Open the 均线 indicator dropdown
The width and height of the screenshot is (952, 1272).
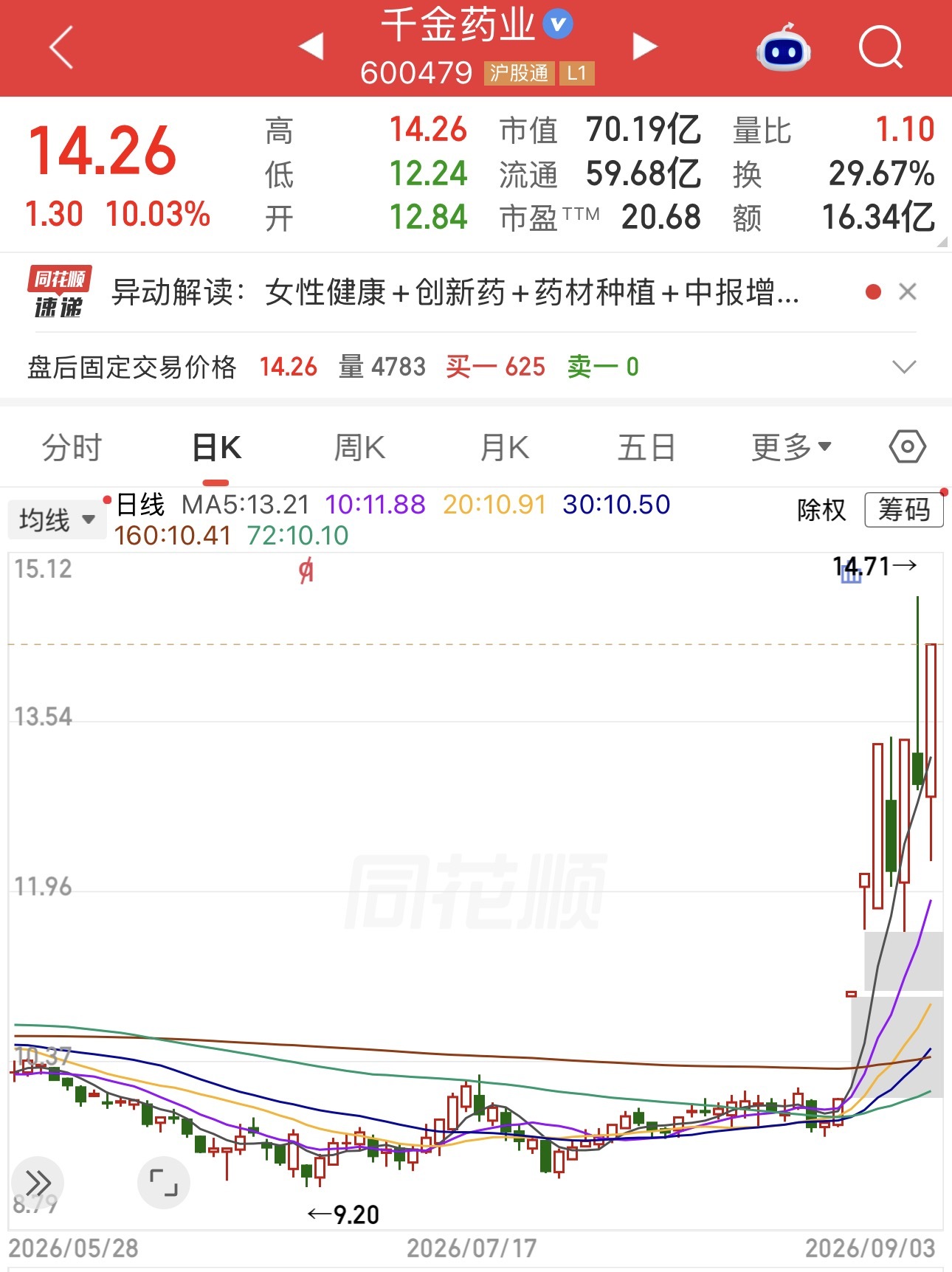[57, 519]
